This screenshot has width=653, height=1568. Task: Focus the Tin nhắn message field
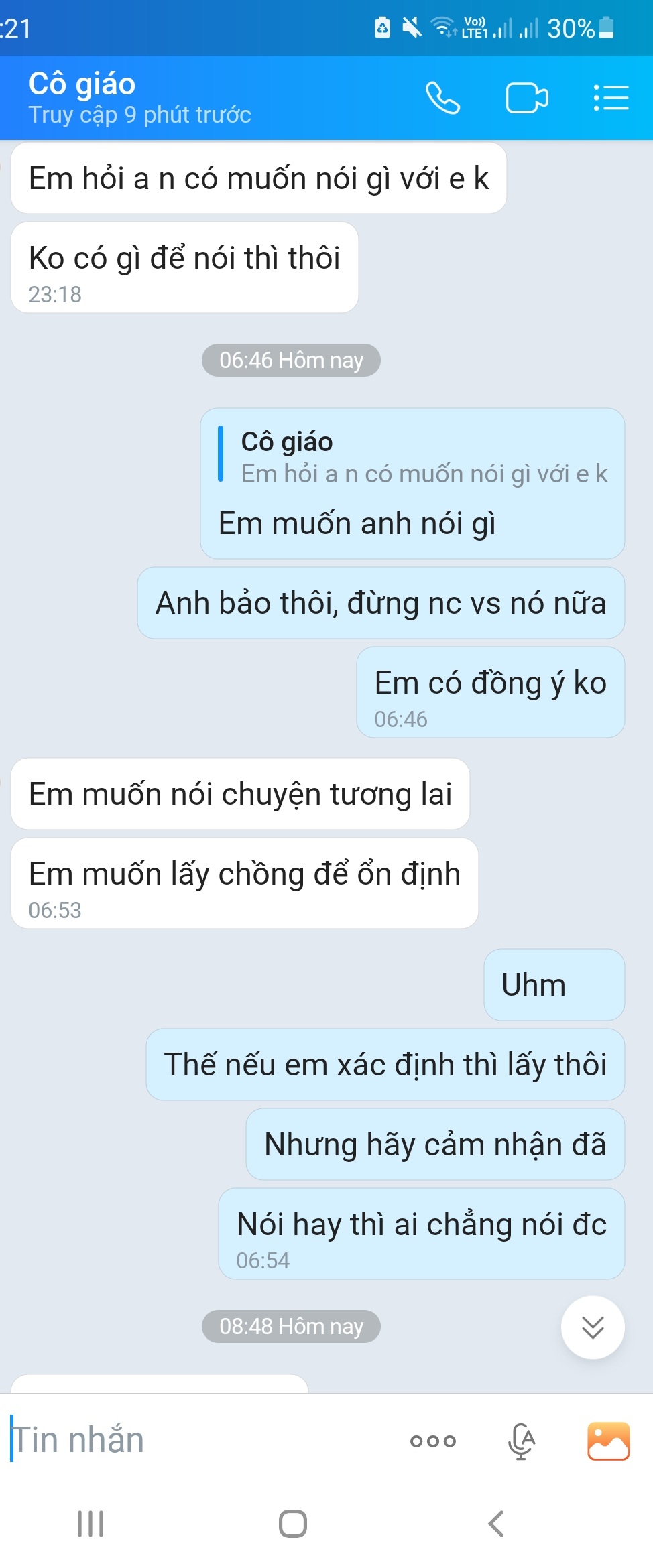click(201, 1441)
